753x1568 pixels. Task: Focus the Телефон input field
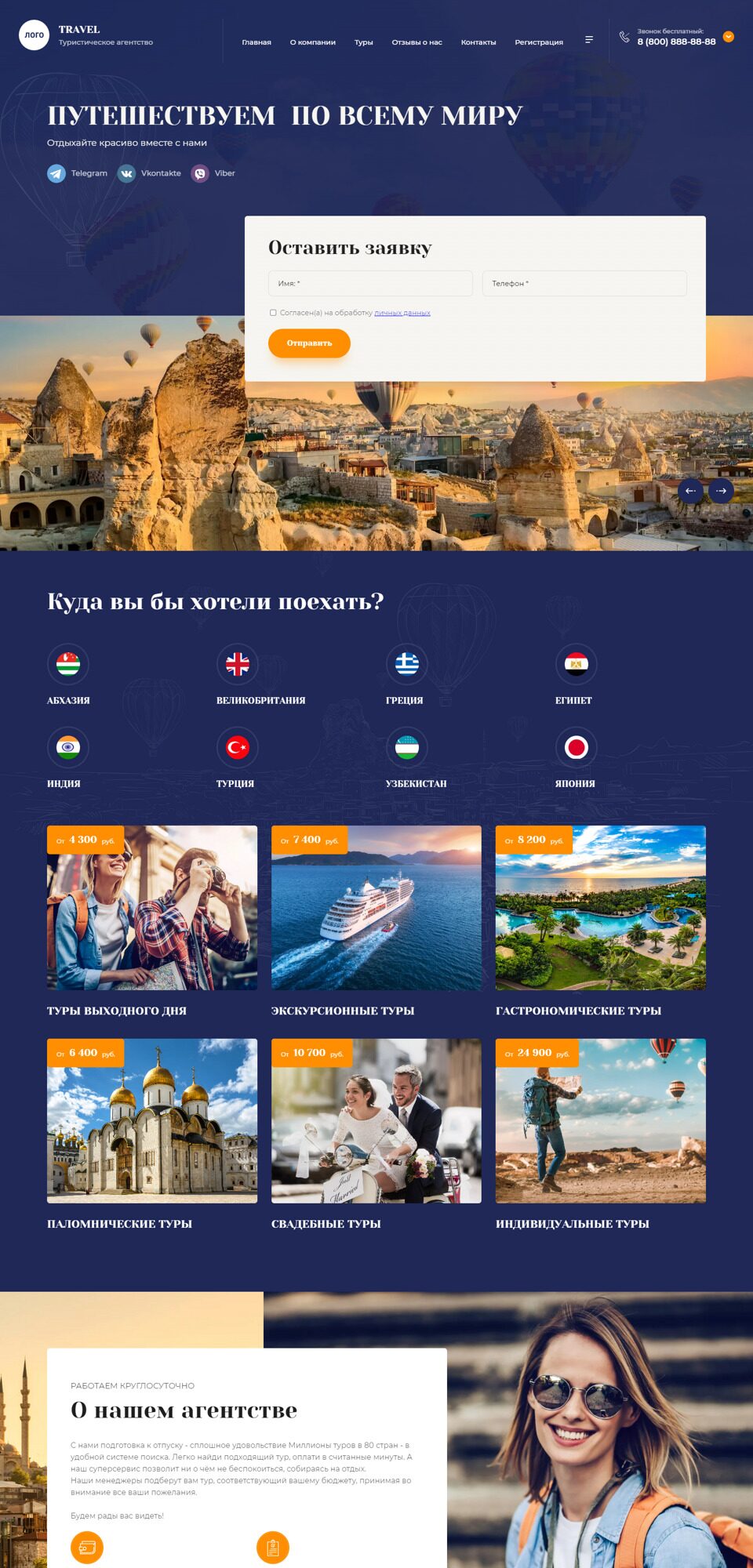pyautogui.click(x=584, y=283)
